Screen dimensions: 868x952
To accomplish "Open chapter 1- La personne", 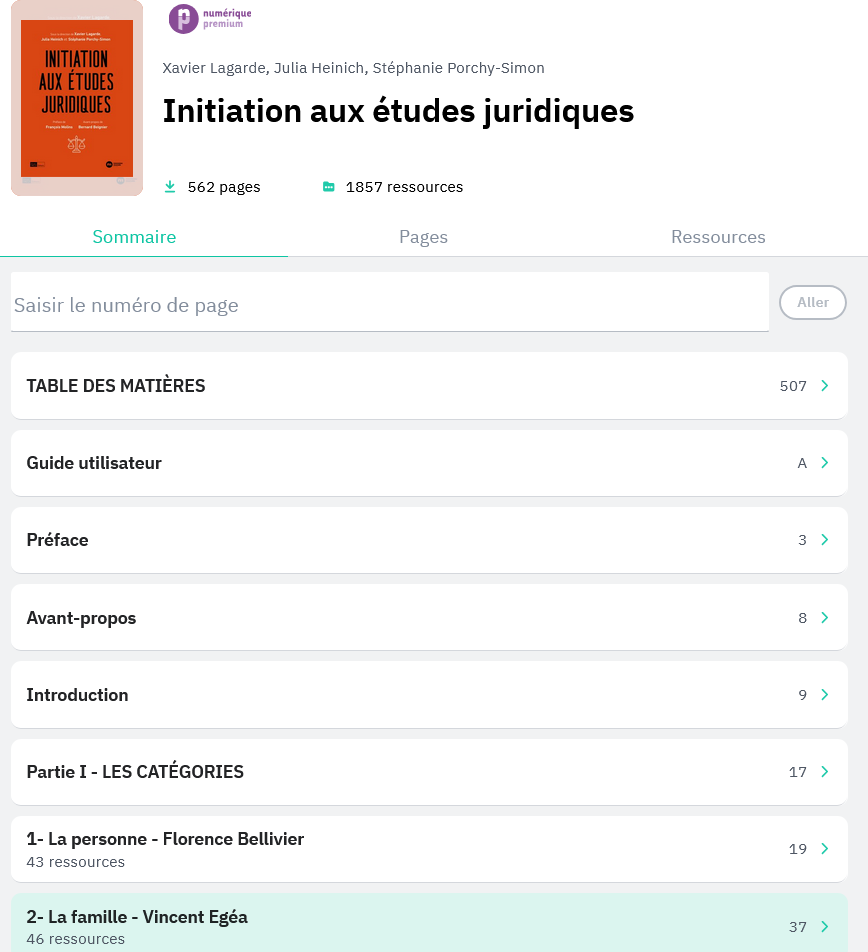I will pyautogui.click(x=429, y=849).
